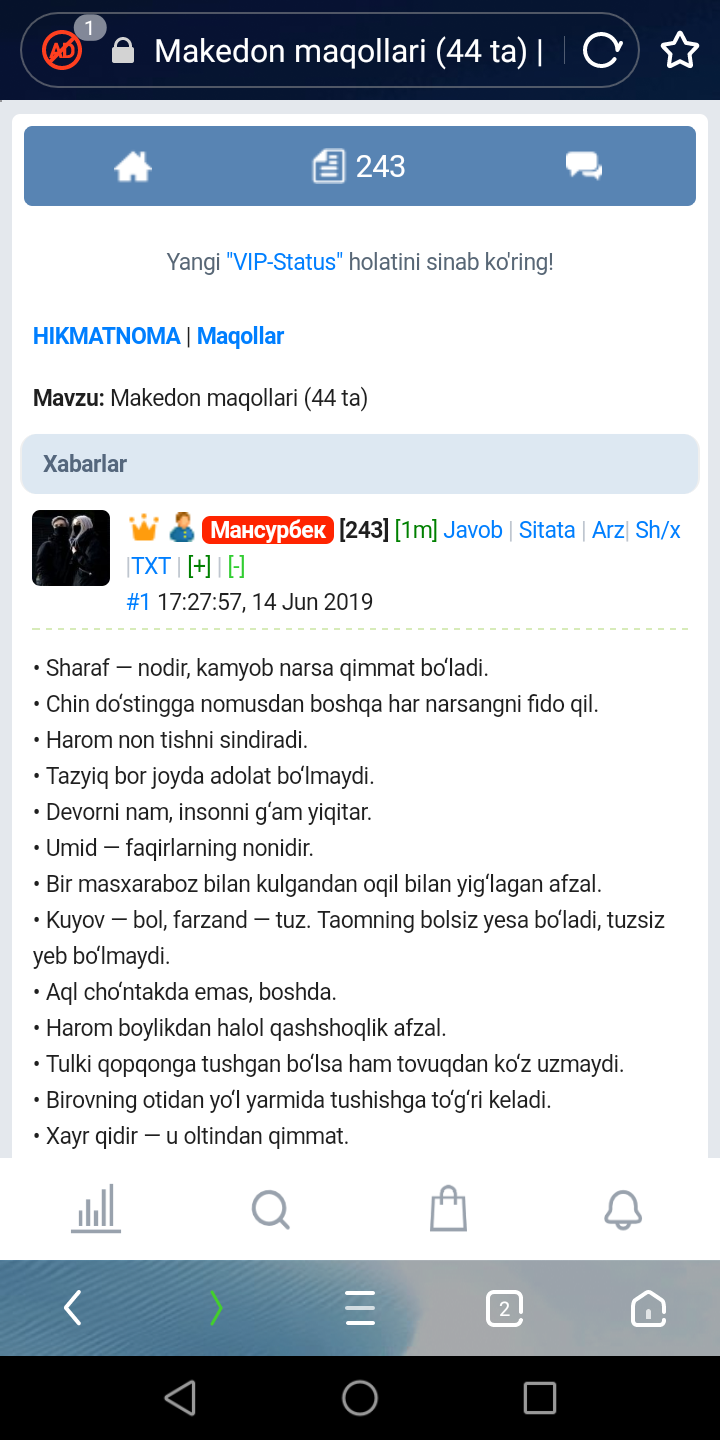Reload the page

602,50
